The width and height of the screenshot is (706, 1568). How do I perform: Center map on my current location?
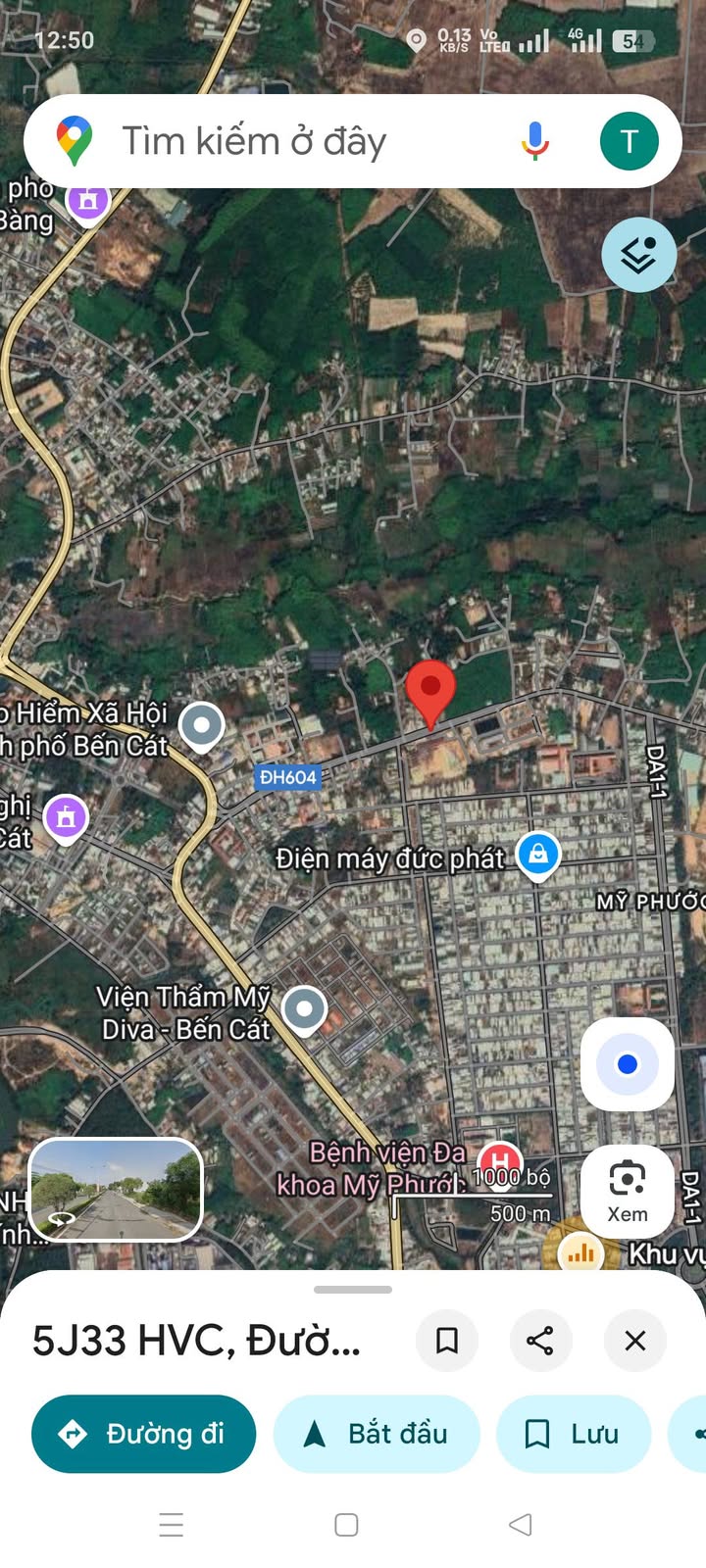click(628, 1064)
